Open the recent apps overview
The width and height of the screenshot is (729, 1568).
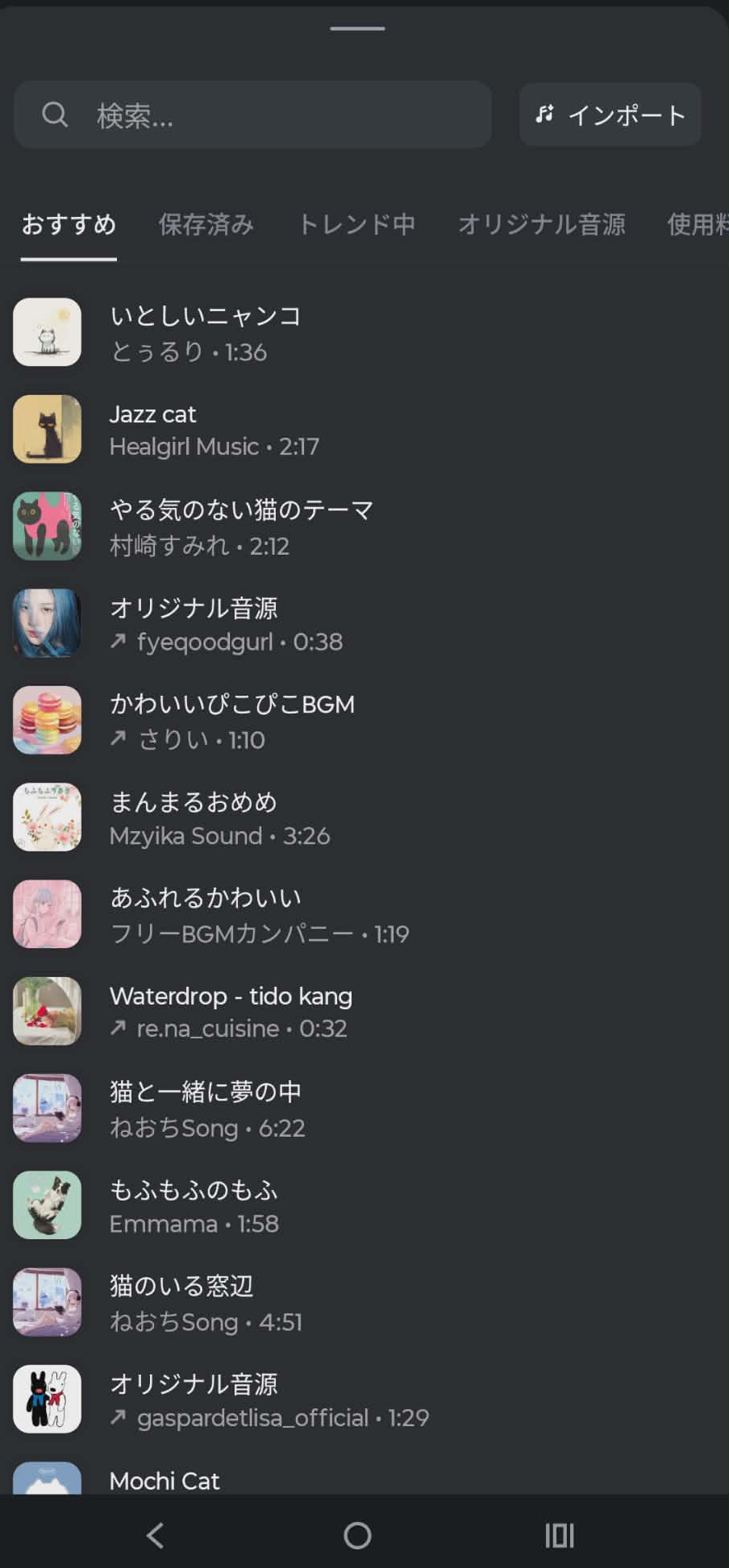tap(560, 1535)
